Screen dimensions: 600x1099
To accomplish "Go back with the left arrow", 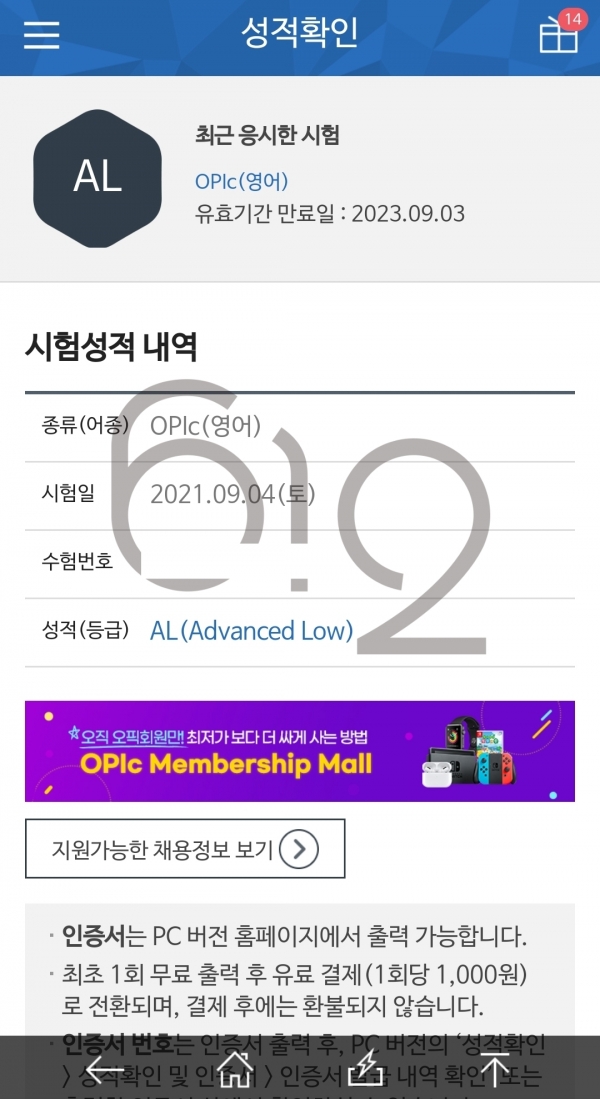I will (105, 1067).
